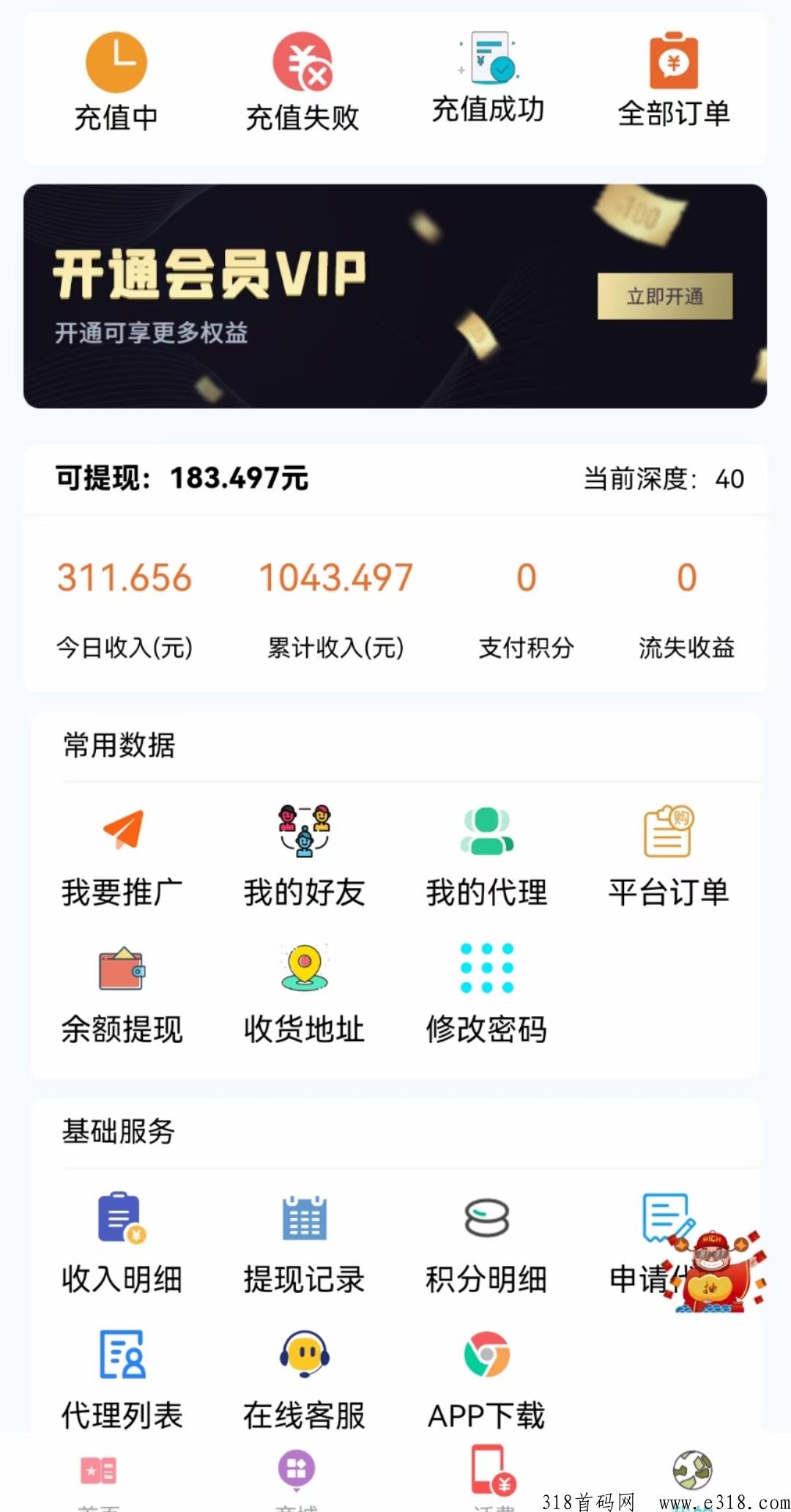Switch to the 商城 bottom tab
Screen dimensions: 791x1512
[x=297, y=1476]
